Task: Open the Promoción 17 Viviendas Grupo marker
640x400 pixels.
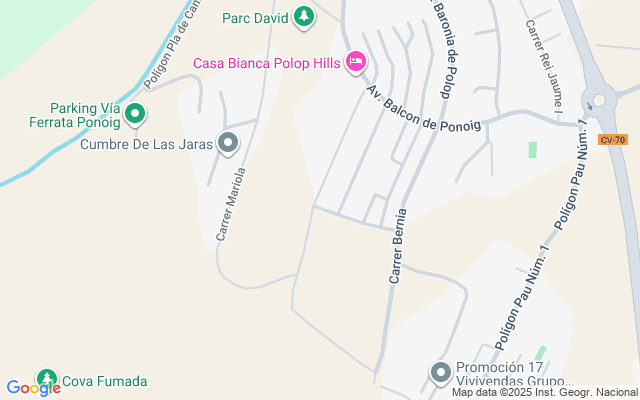Action: 440,373
